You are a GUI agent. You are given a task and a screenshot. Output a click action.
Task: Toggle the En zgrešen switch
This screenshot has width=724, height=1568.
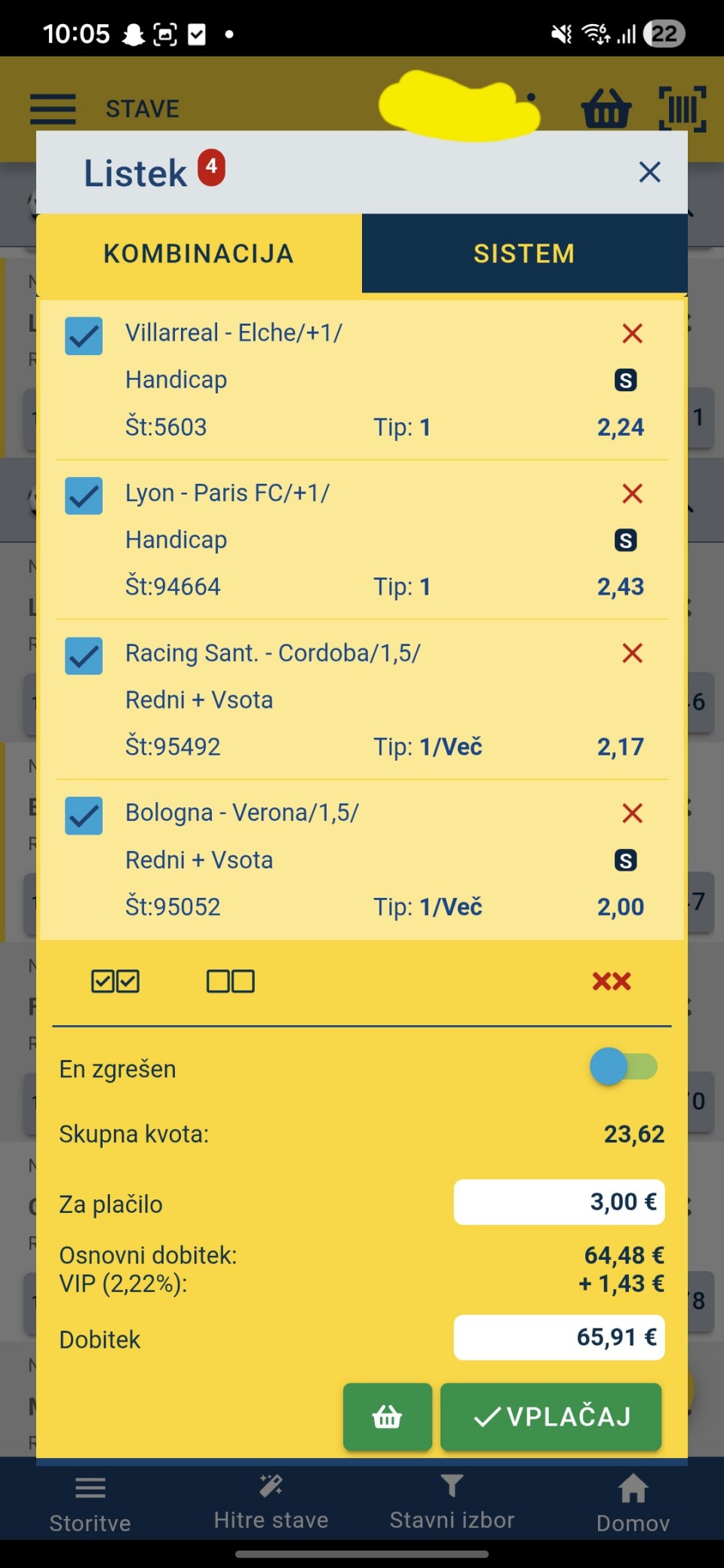click(x=624, y=1067)
